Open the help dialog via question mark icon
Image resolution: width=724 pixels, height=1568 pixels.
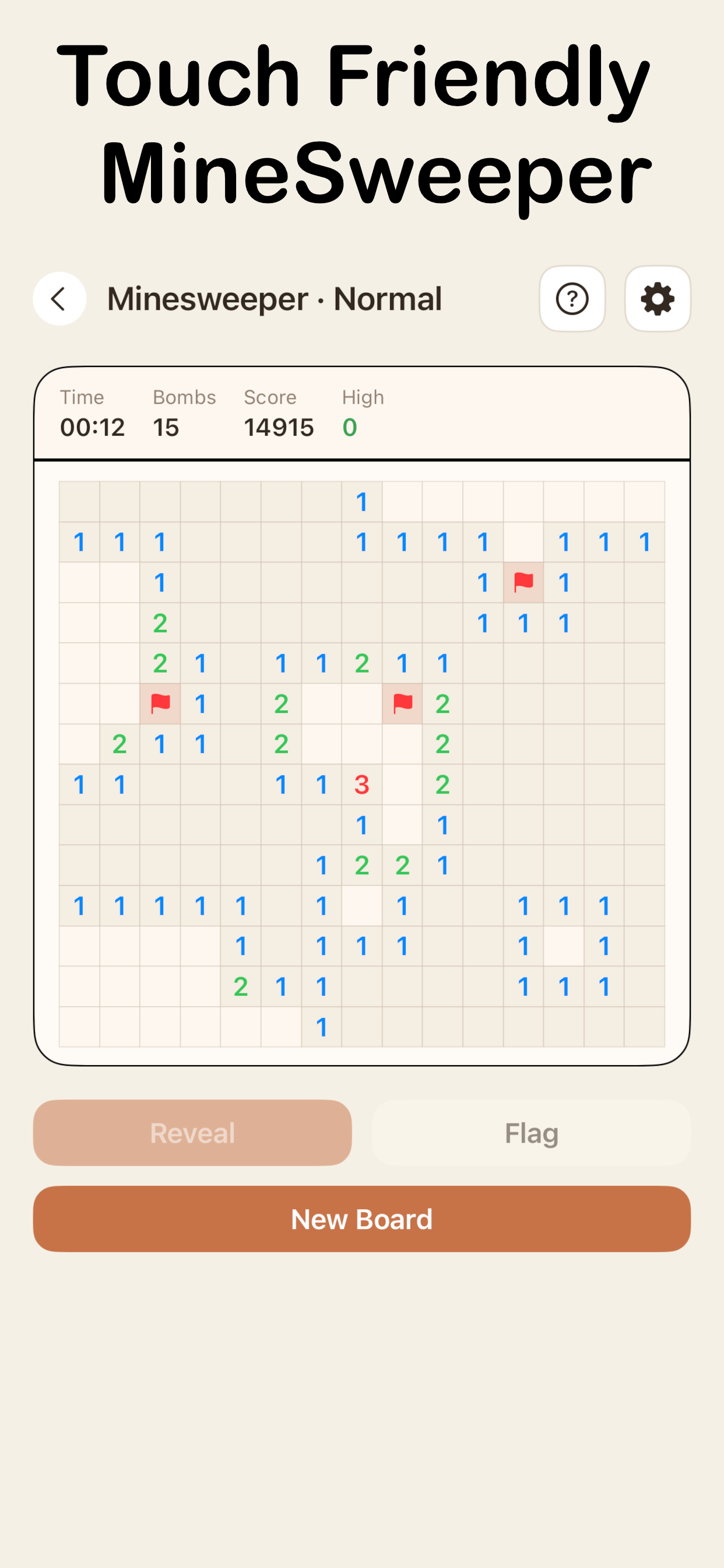572,299
